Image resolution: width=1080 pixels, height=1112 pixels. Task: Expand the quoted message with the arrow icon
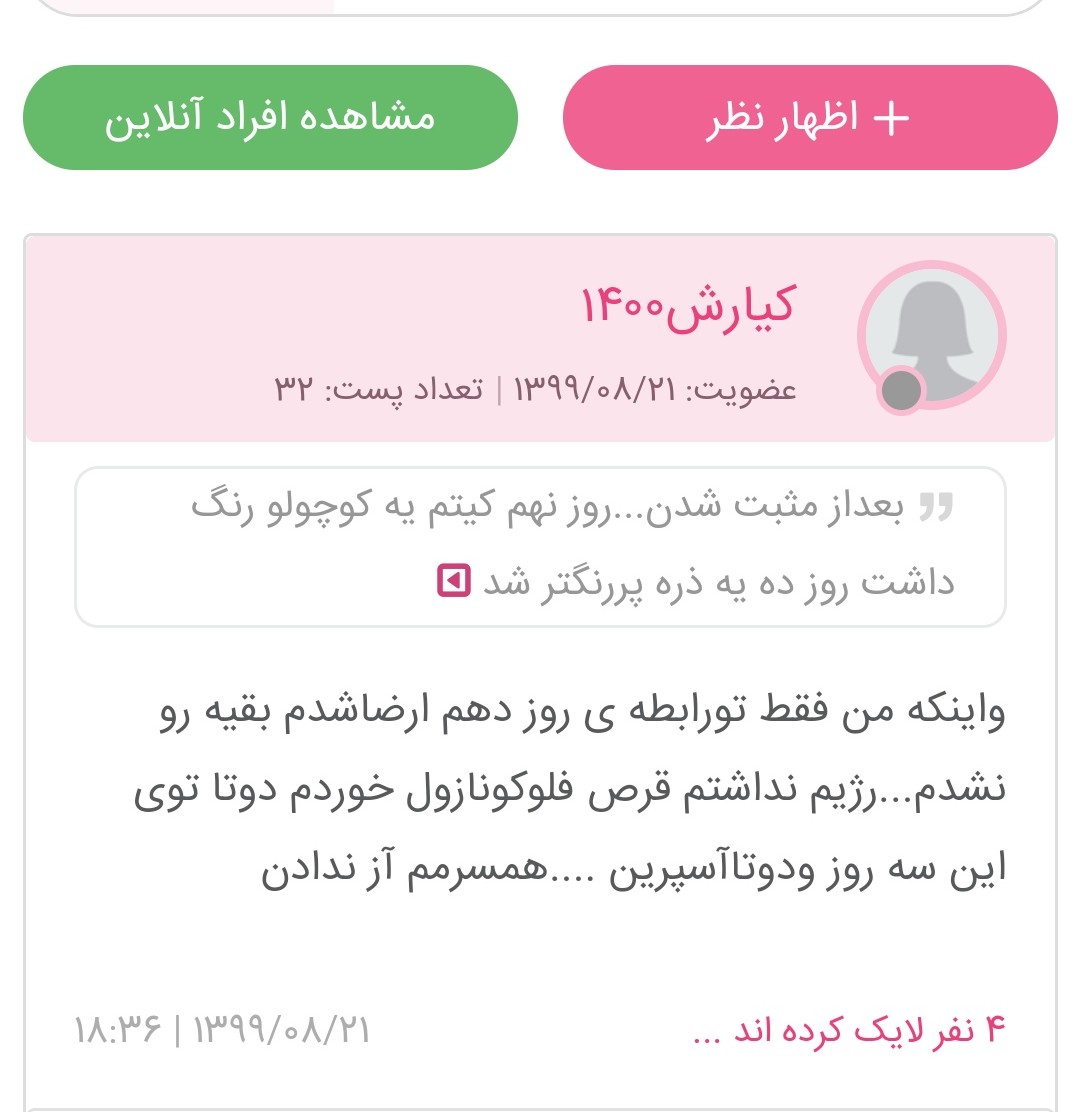pos(454,581)
